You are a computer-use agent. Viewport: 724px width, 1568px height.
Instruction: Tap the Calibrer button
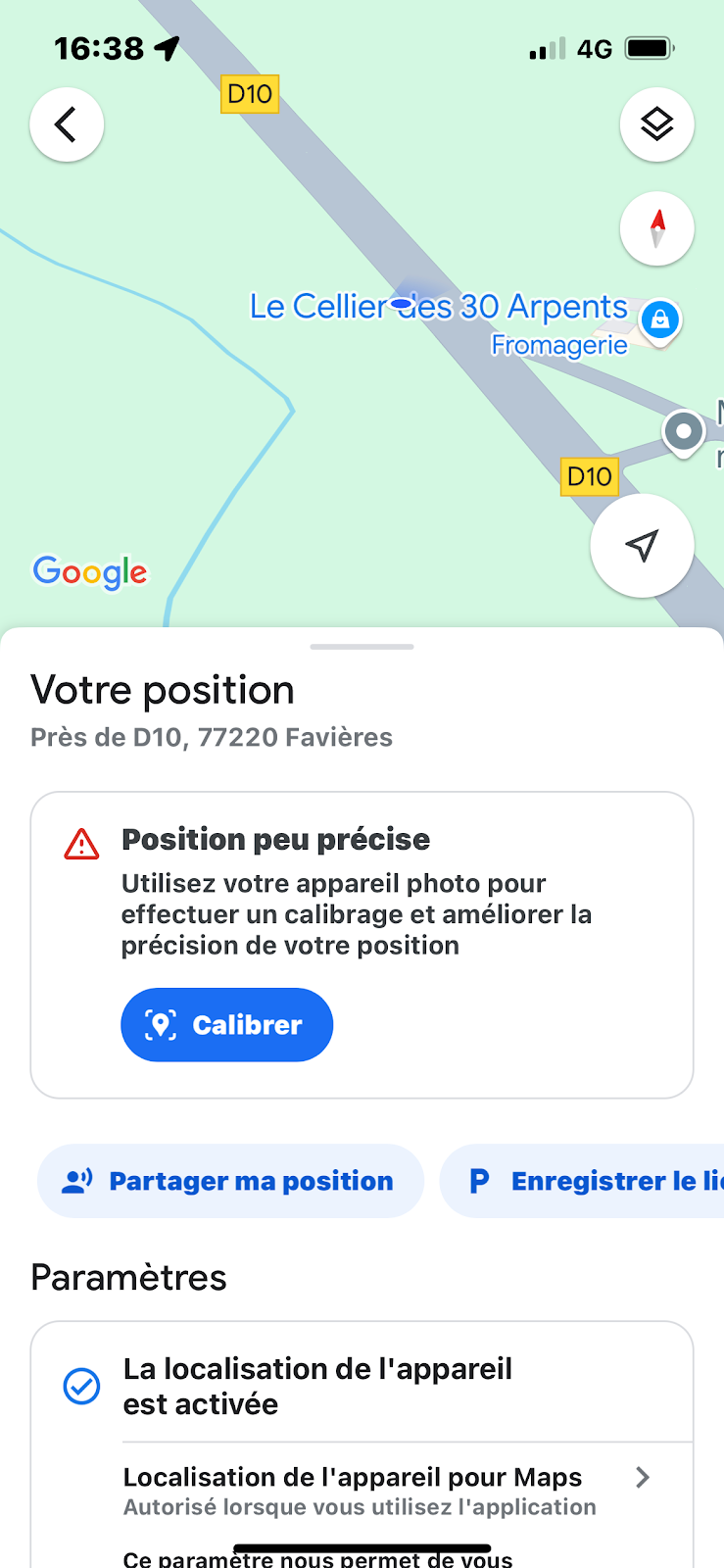coord(227,1024)
